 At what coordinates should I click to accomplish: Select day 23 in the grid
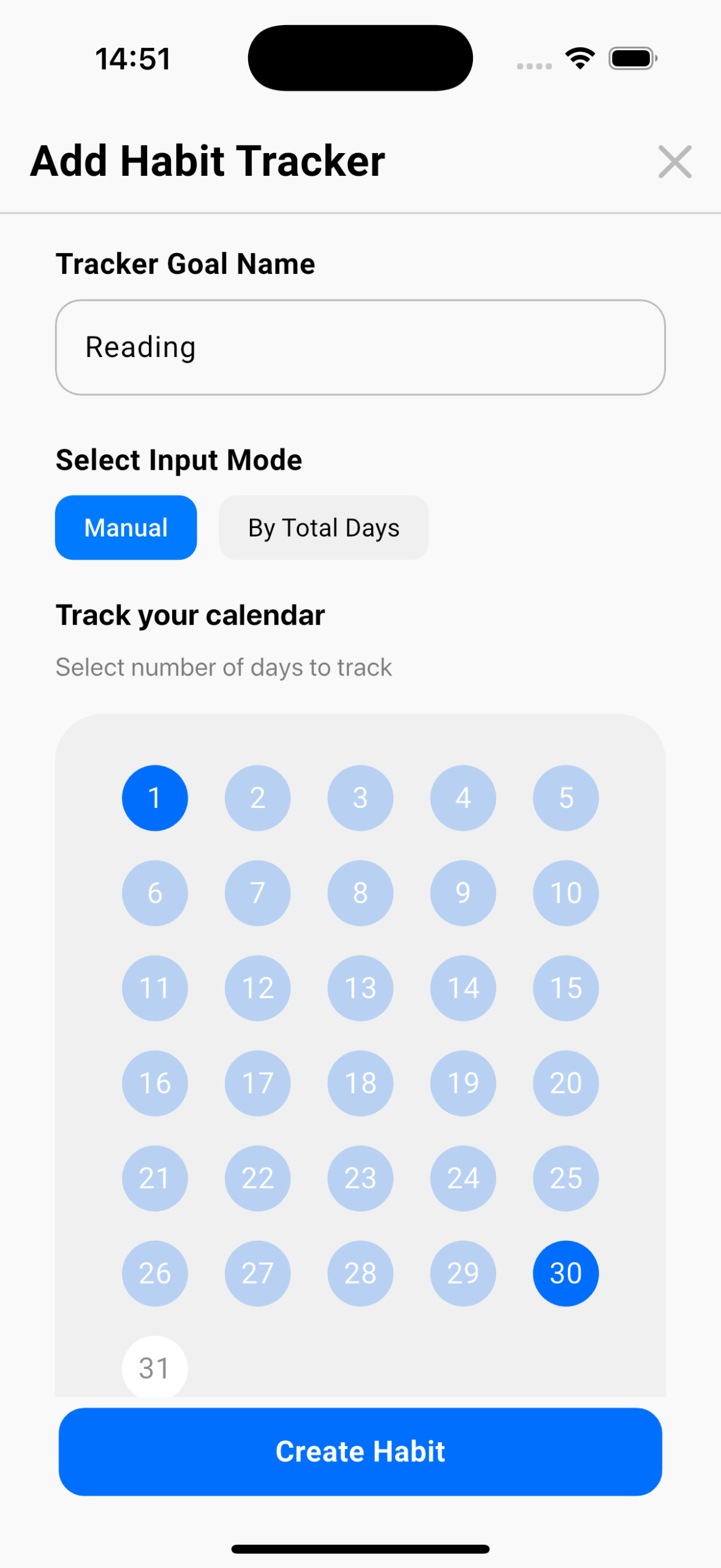point(360,1178)
